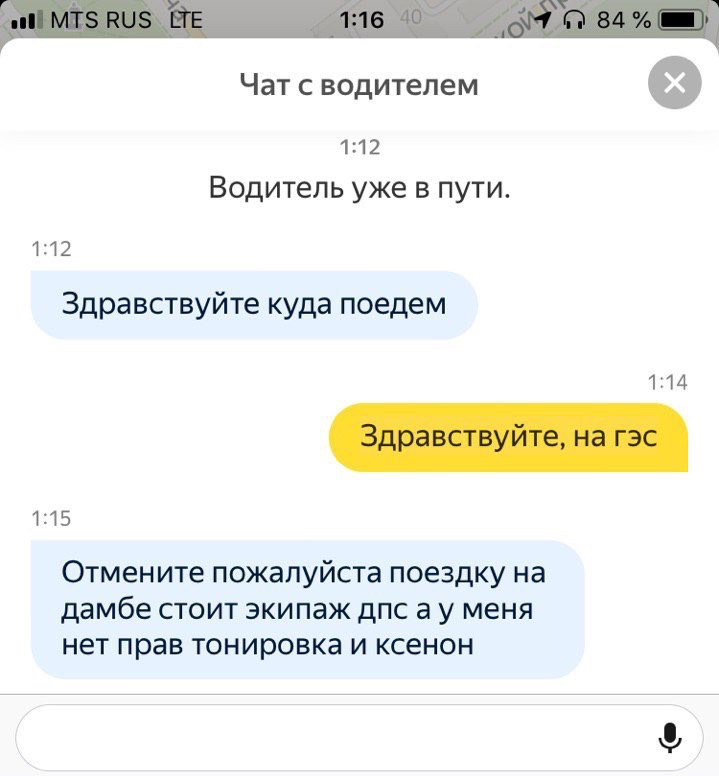Start voice input with the microphone
Viewport: 719px width, 776px height.
670,738
